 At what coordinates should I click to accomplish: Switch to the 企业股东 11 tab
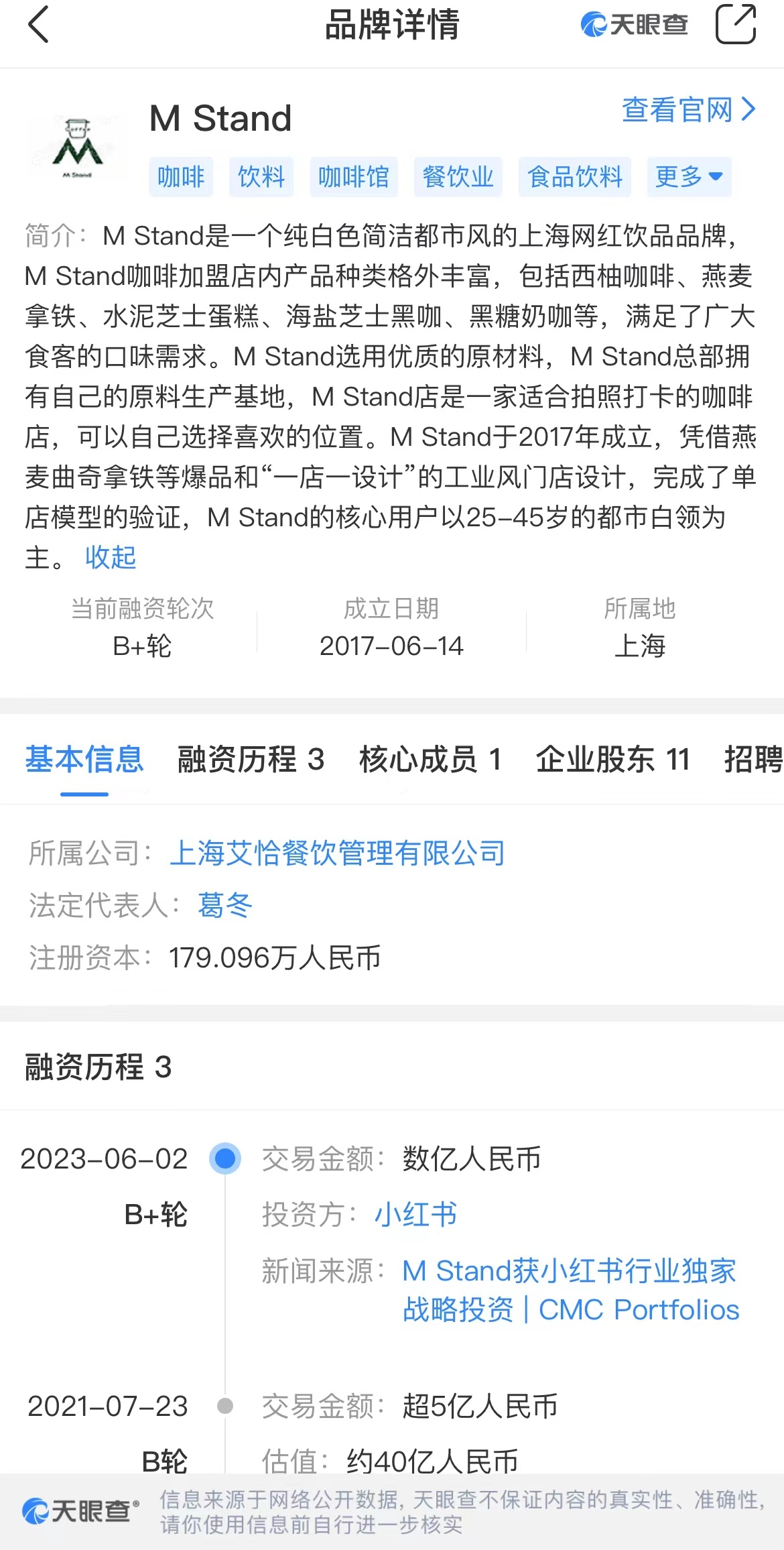click(x=613, y=760)
